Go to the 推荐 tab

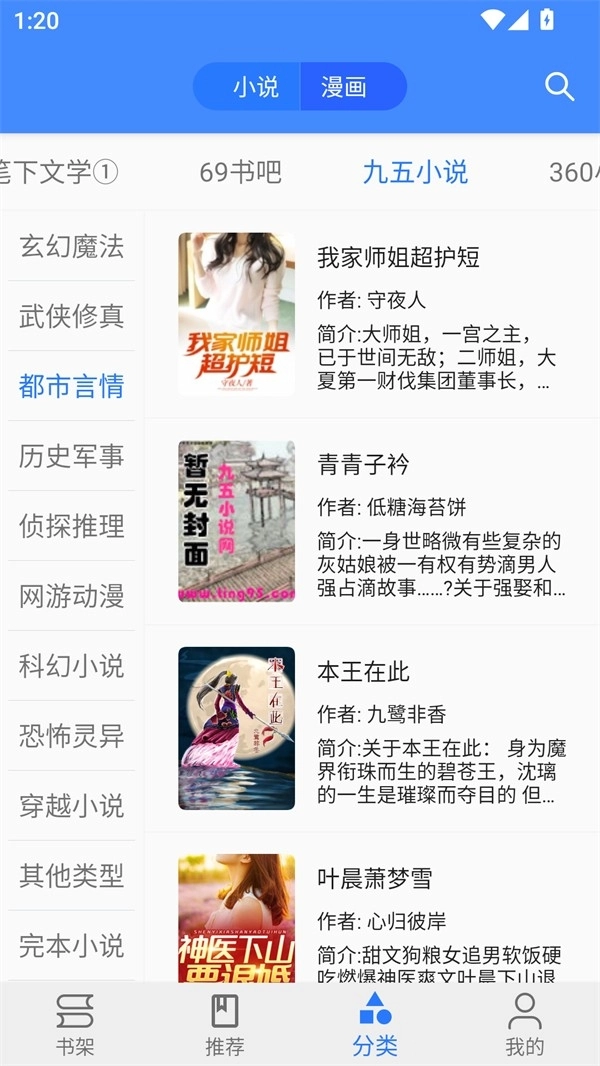(225, 1025)
